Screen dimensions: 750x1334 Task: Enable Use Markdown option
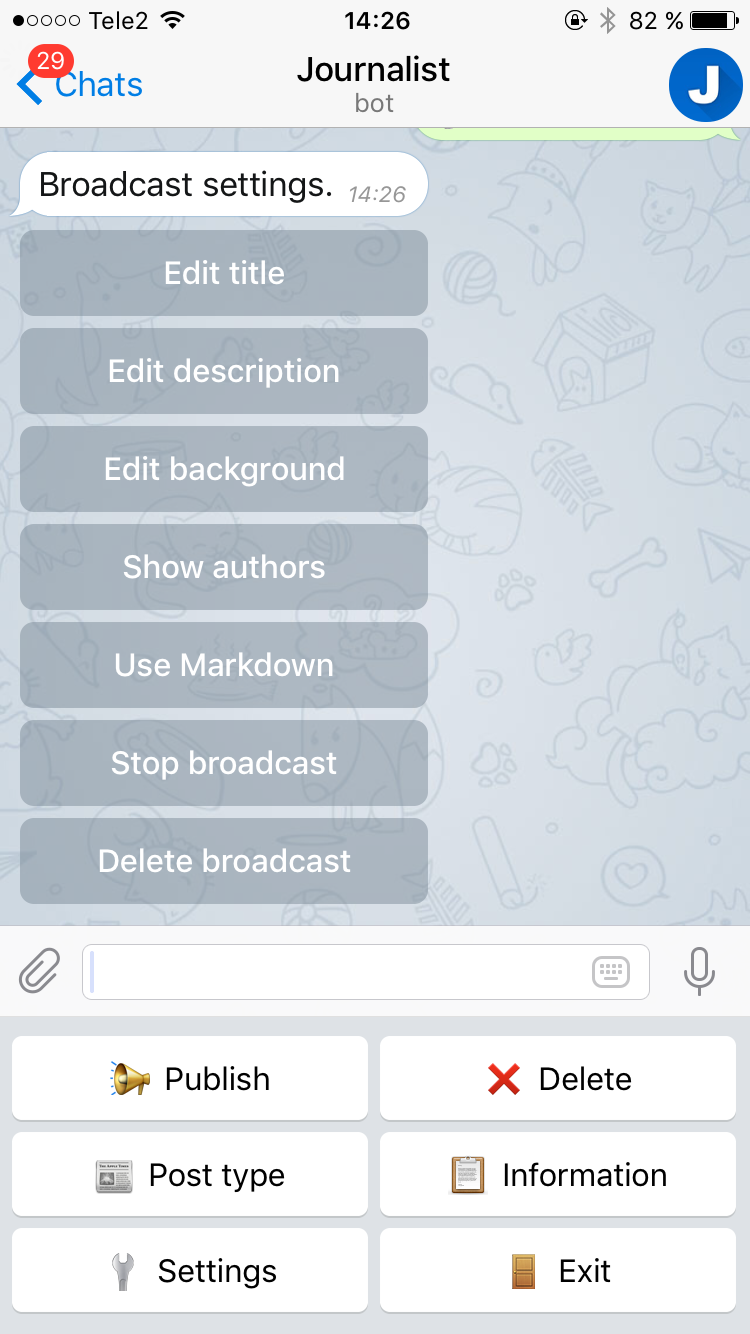(x=224, y=665)
